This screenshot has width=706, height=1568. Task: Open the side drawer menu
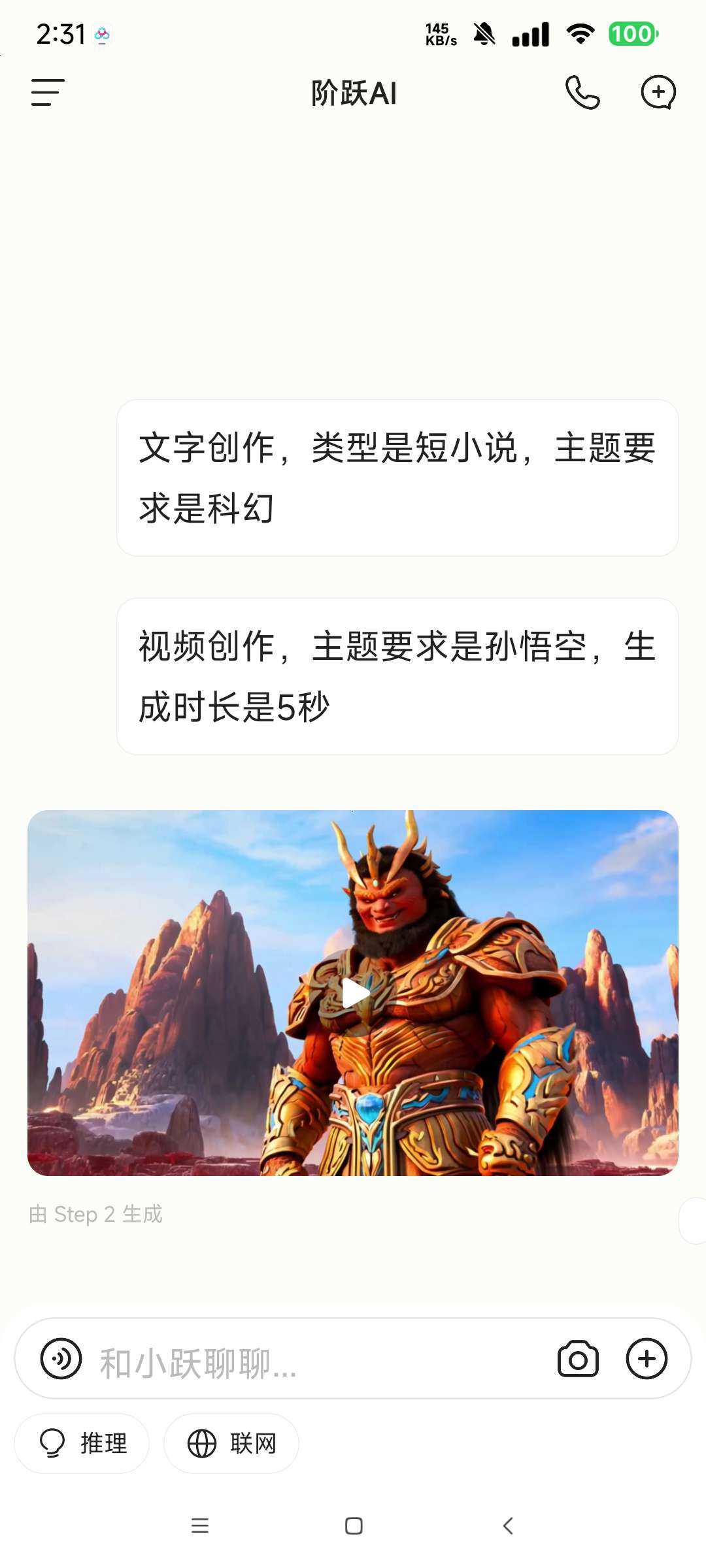coord(48,92)
